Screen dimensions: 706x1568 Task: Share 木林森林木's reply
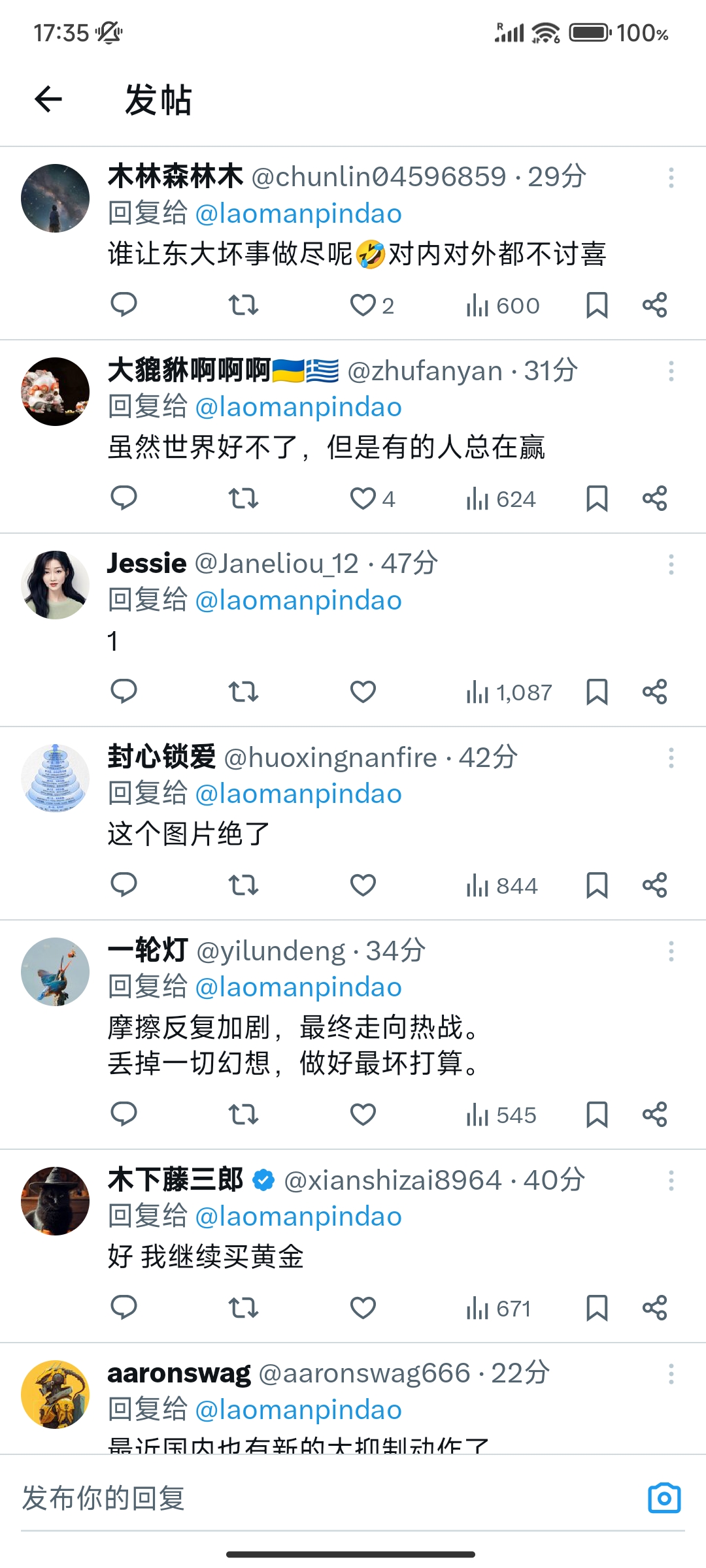click(x=654, y=305)
